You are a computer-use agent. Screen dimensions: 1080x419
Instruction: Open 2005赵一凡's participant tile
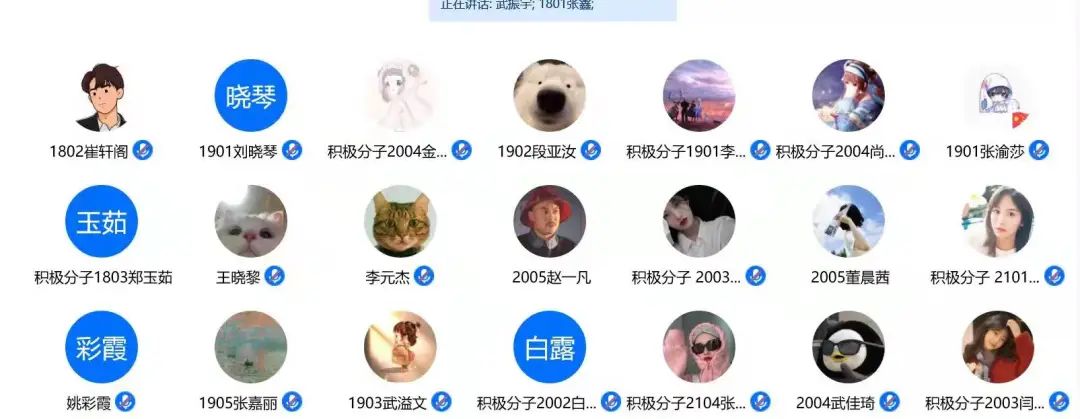pos(549,222)
